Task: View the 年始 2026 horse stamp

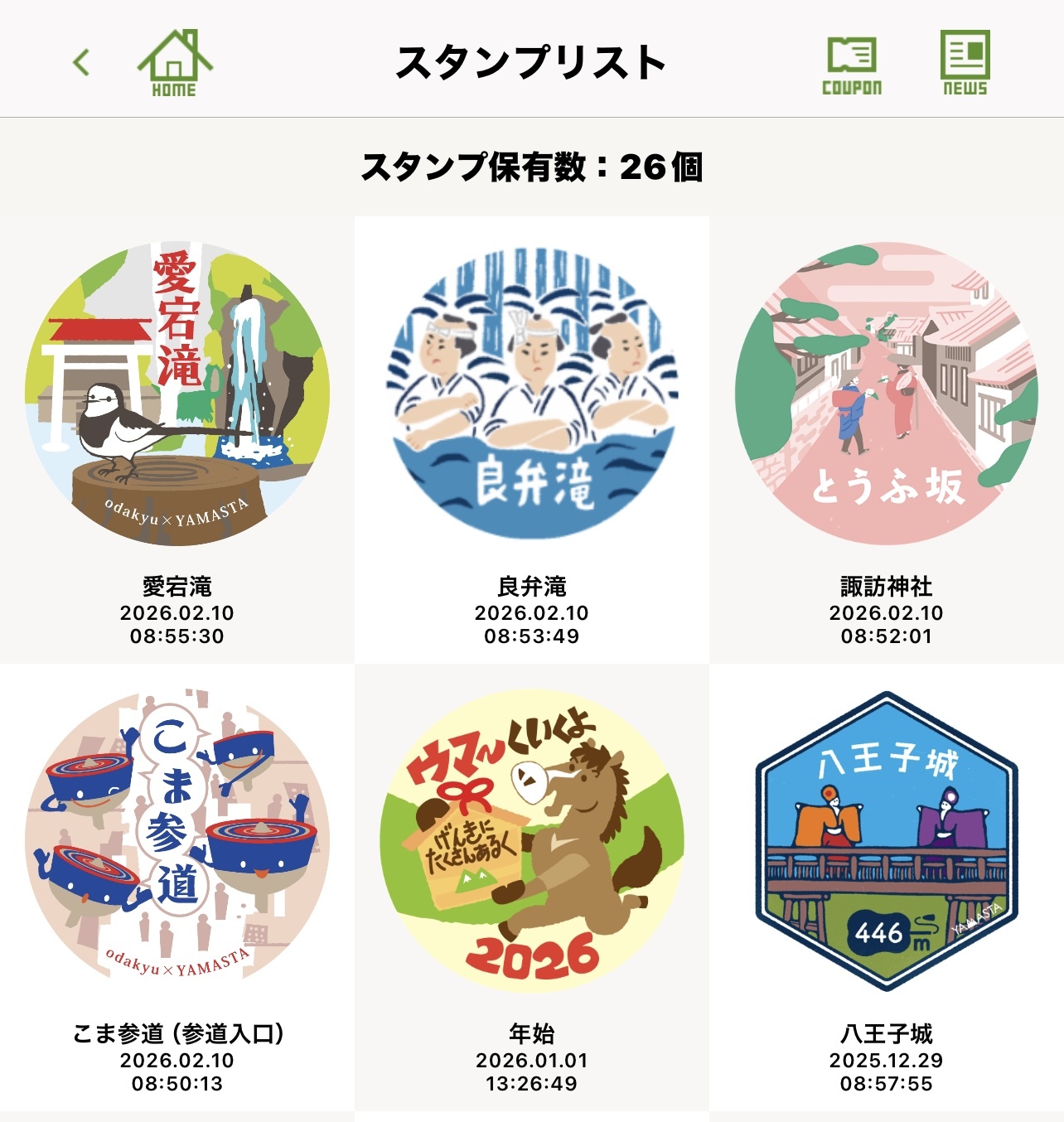Action: 532,839
